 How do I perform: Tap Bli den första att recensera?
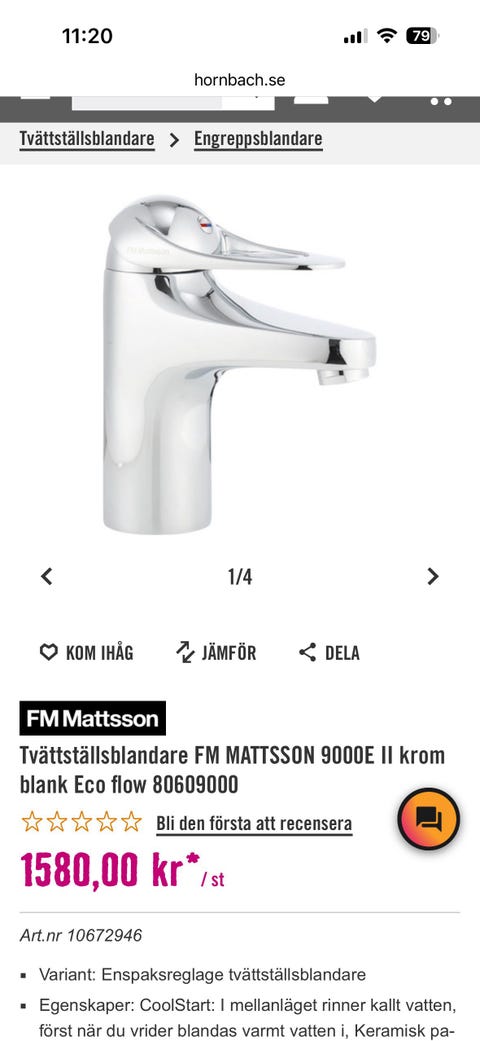click(x=254, y=824)
